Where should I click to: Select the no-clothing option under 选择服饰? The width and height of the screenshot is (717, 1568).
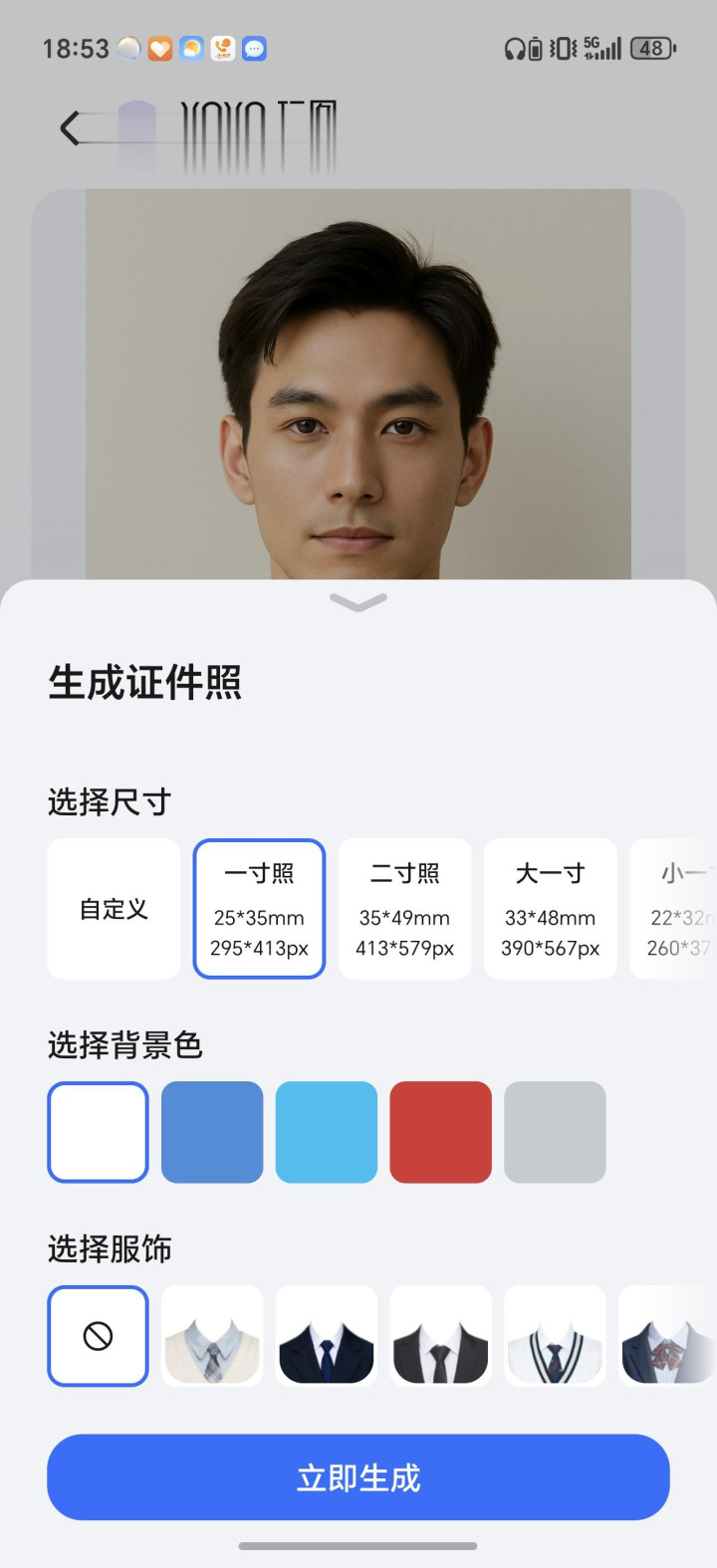[x=98, y=1336]
